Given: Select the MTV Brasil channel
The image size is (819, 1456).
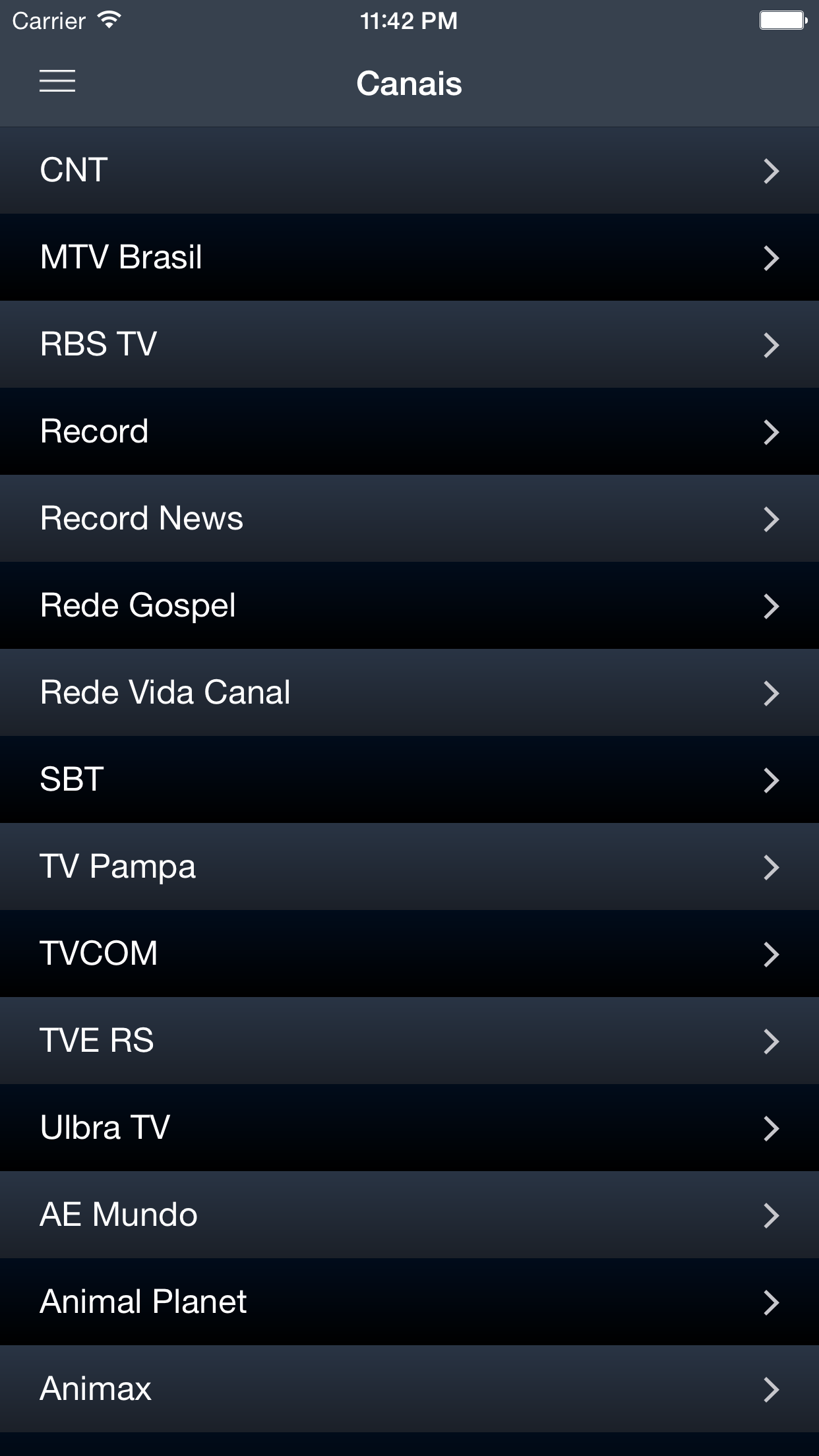Looking at the screenshot, I should pyautogui.click(x=409, y=258).
